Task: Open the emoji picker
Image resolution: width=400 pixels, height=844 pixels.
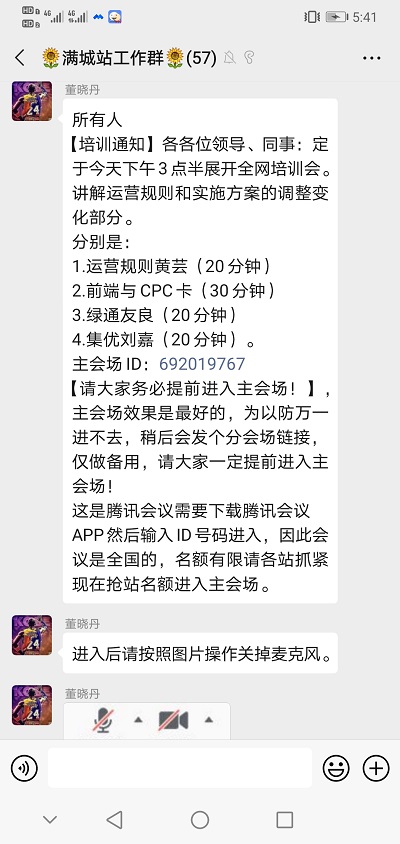Action: click(x=336, y=768)
